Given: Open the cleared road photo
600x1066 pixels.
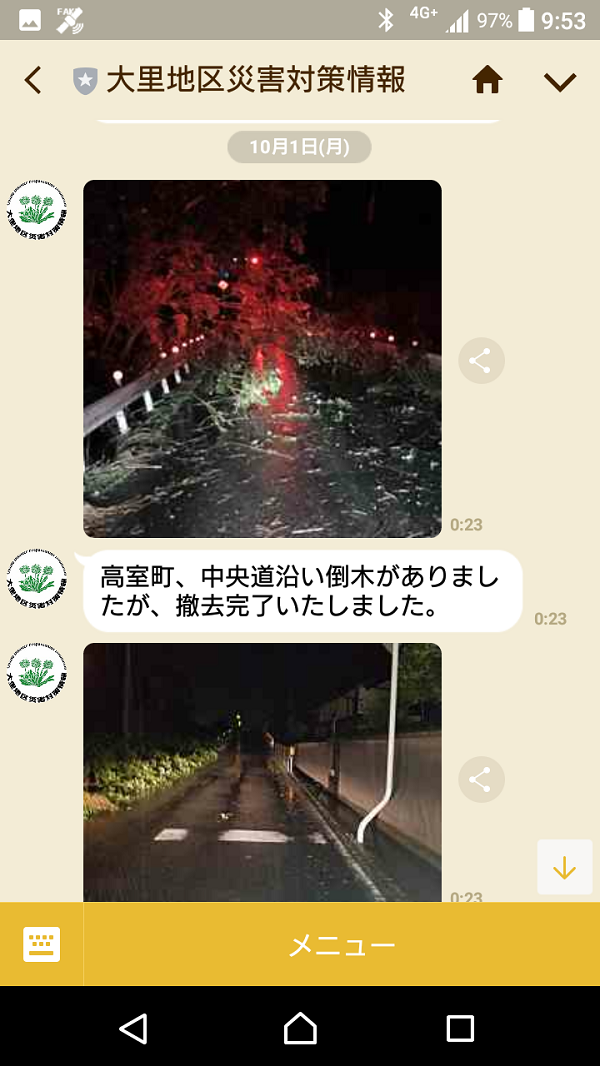Looking at the screenshot, I should (262, 772).
